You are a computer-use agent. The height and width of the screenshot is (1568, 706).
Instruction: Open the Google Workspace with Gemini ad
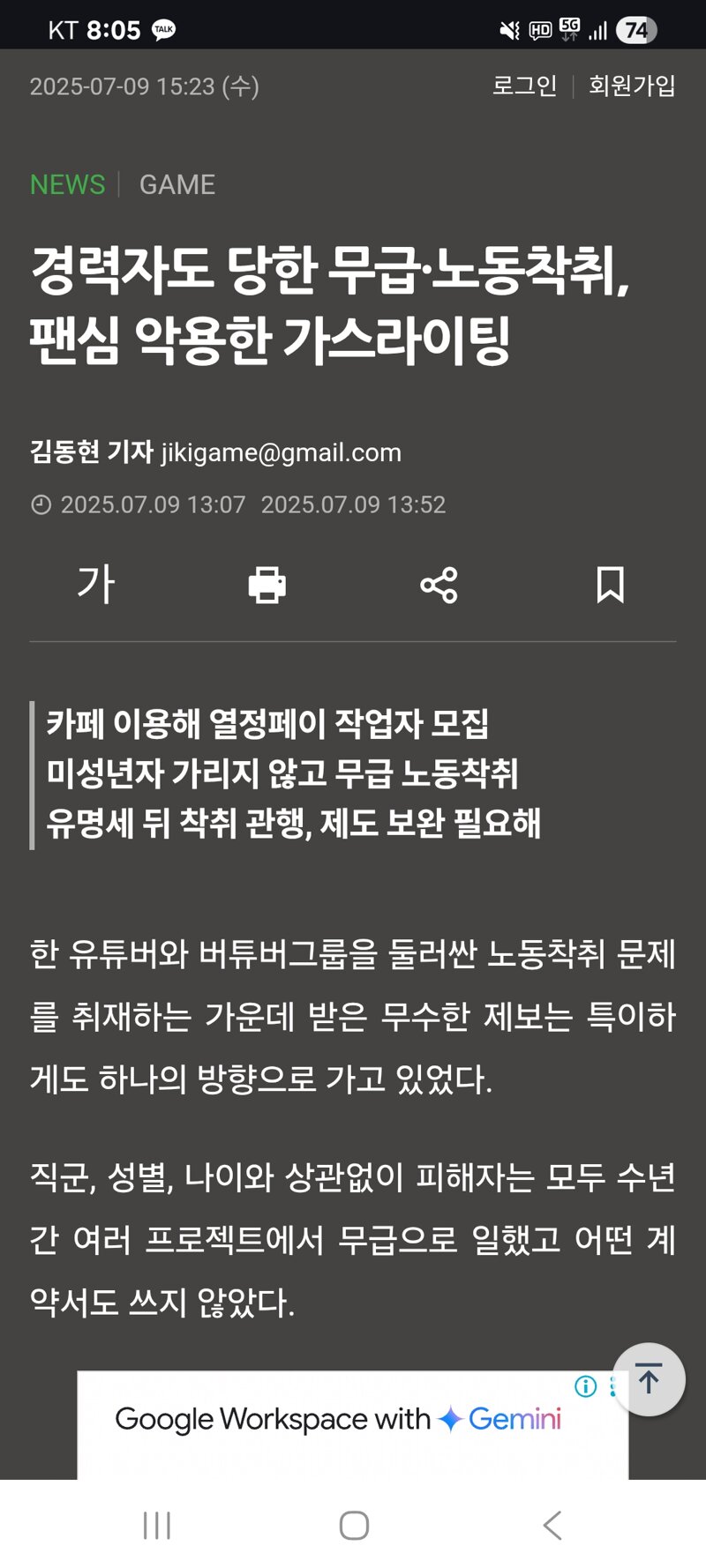point(338,1419)
